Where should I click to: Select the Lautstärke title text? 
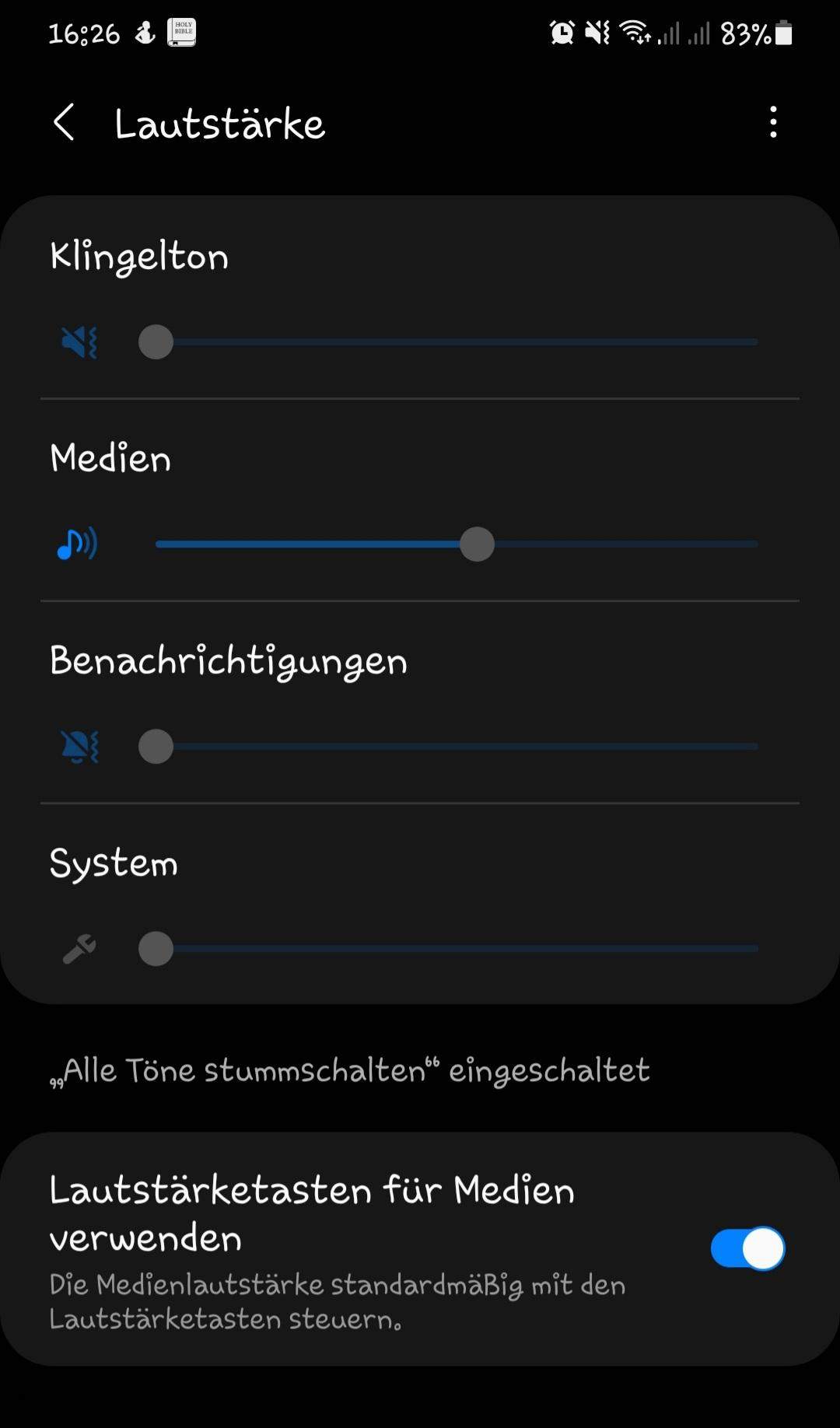tap(219, 123)
